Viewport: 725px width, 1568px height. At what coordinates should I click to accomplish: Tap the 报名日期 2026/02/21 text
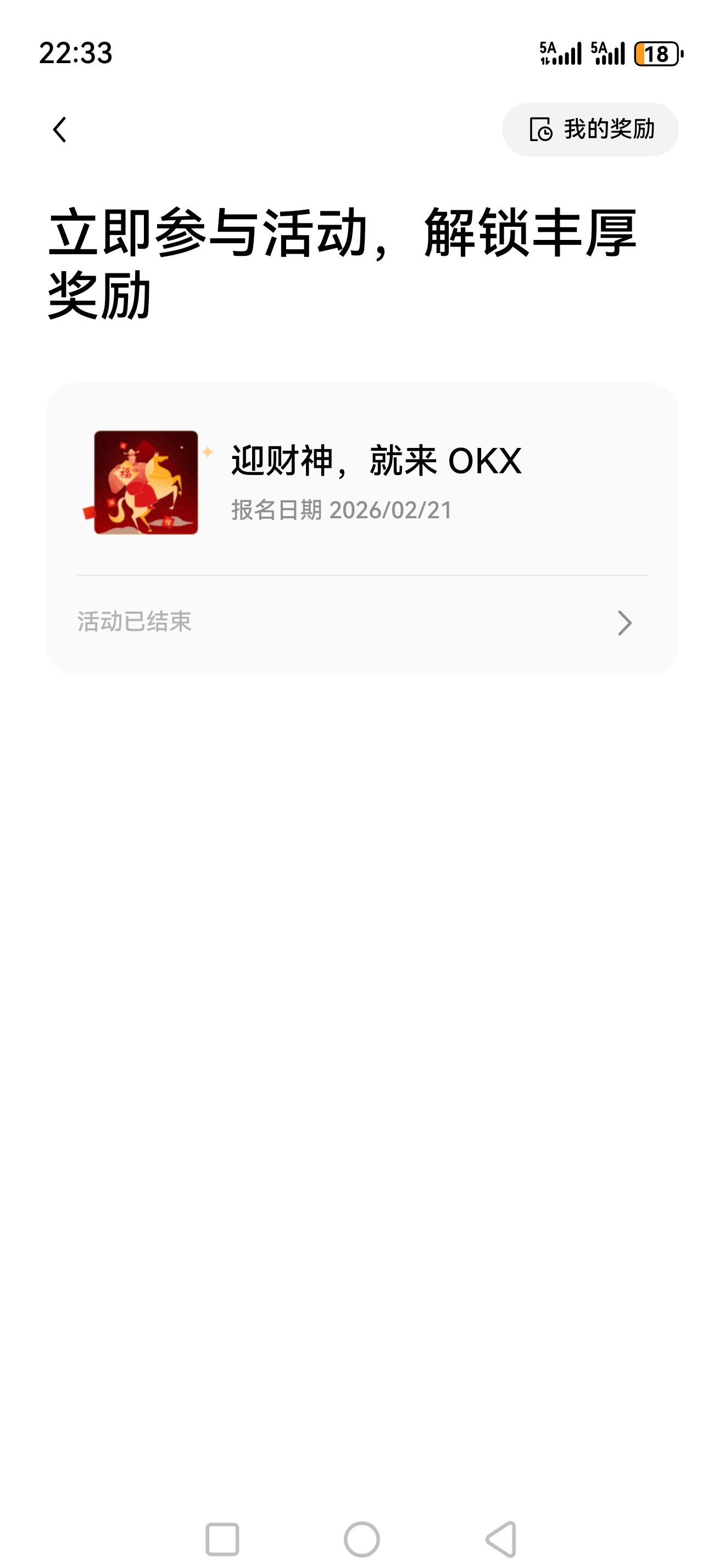(341, 511)
